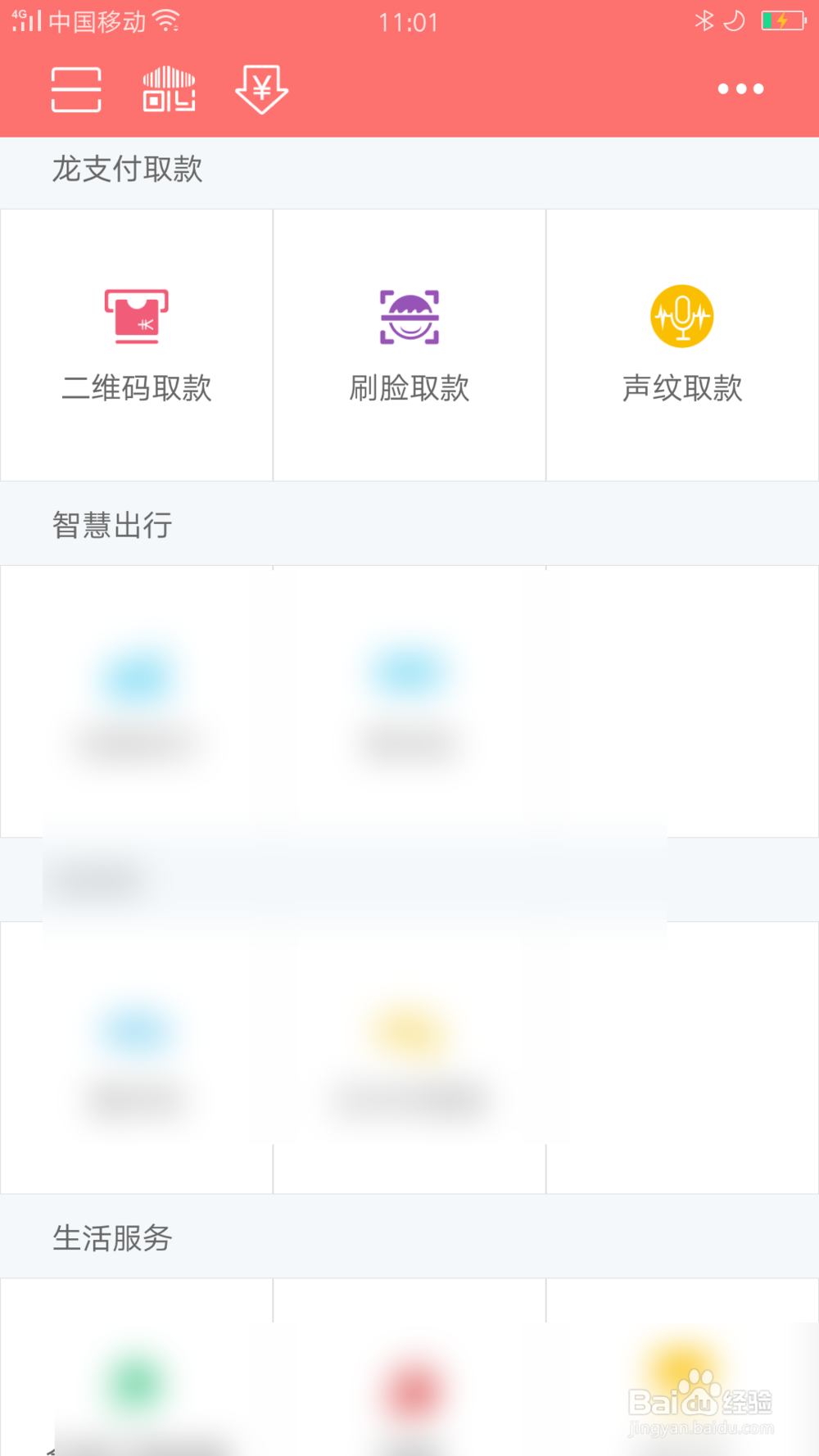Open the ¥ cash withdrawal icon
819x1456 pixels.
coord(260,88)
